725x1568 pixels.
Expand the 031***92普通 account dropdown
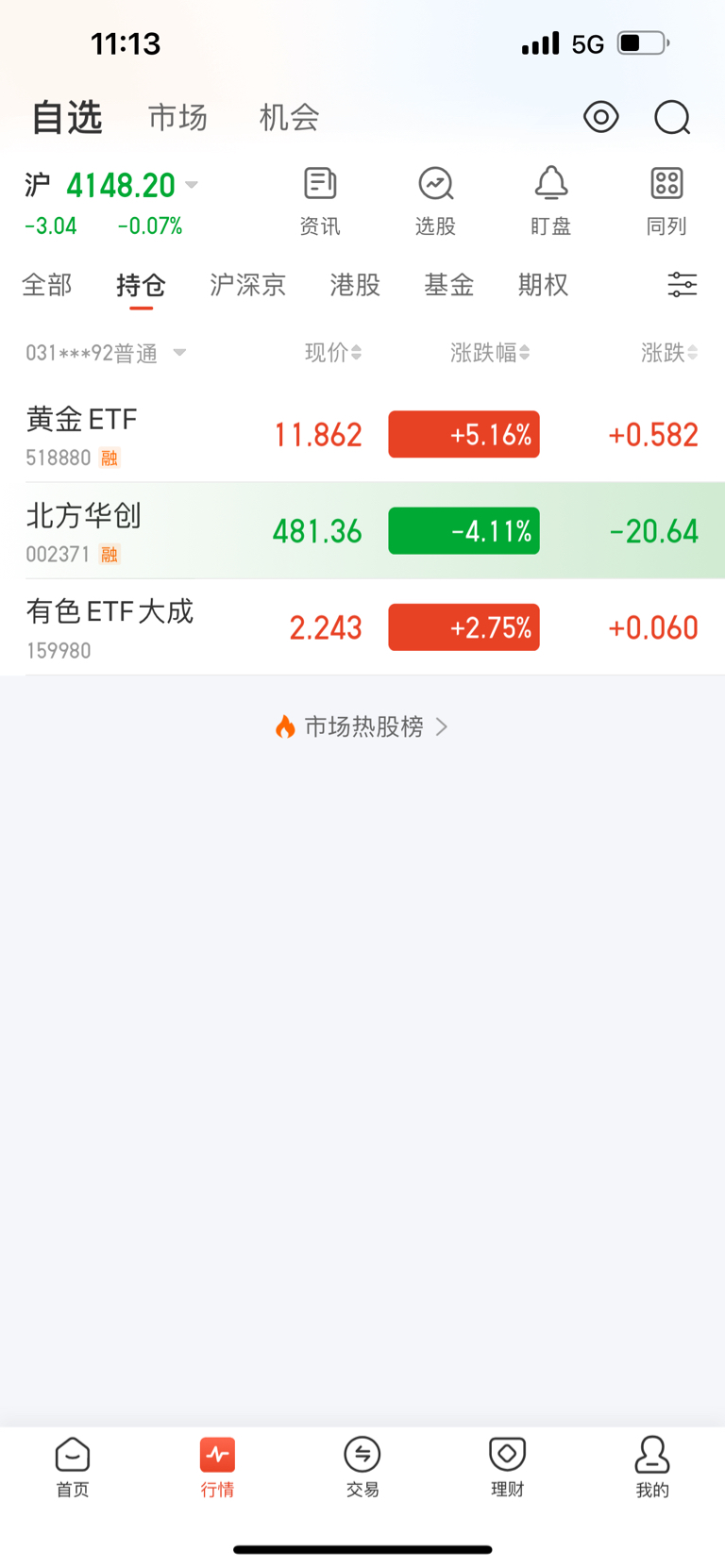tap(106, 353)
